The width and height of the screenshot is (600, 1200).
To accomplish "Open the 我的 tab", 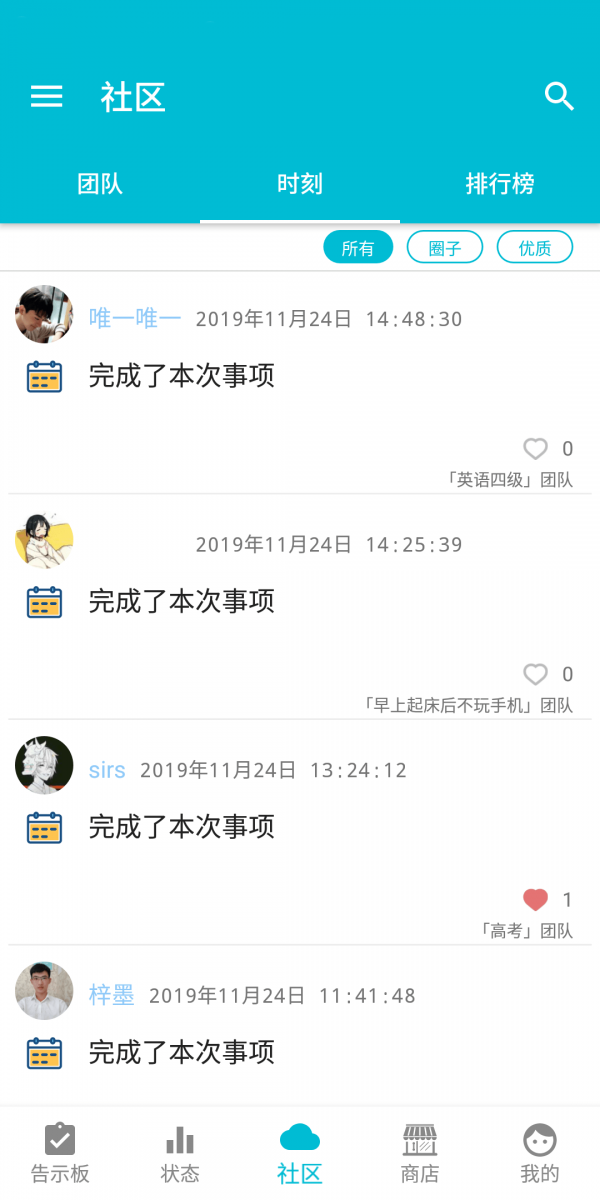I will coord(540,1153).
